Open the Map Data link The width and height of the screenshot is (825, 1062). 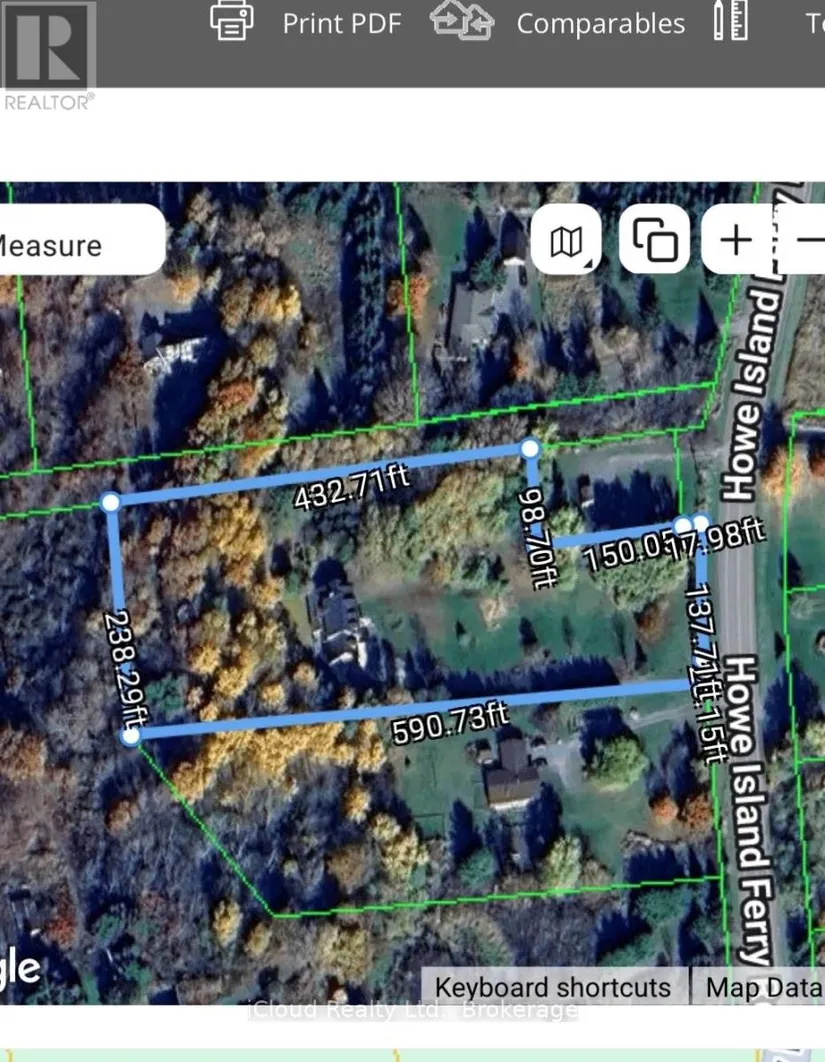[762, 987]
